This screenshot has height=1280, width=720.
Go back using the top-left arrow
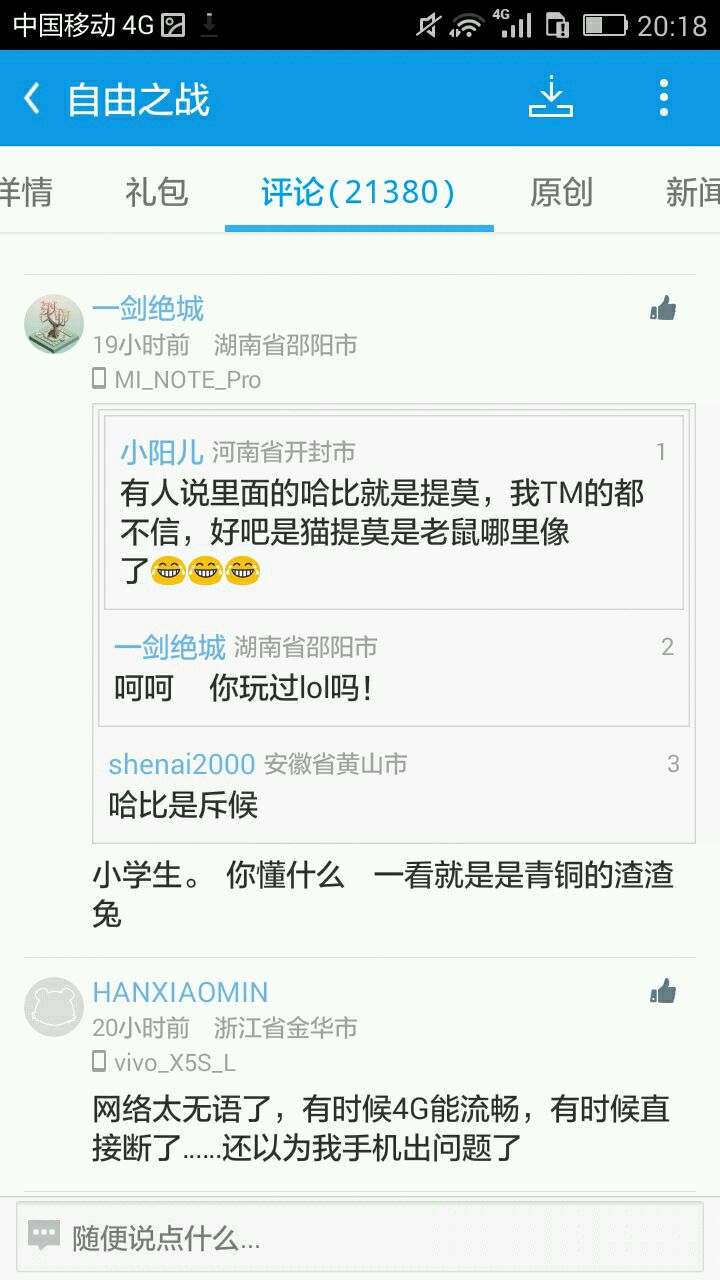point(32,99)
